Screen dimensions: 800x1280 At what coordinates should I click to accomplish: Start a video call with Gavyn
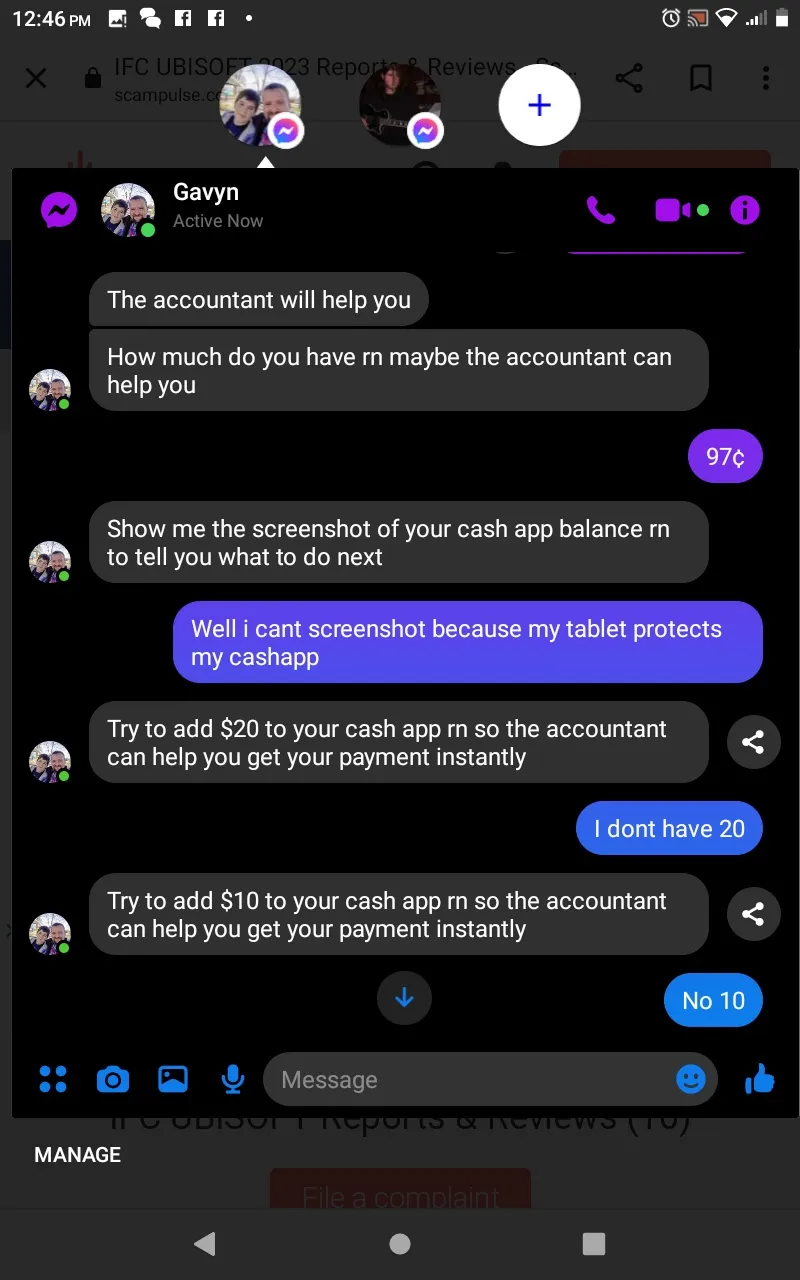click(681, 210)
